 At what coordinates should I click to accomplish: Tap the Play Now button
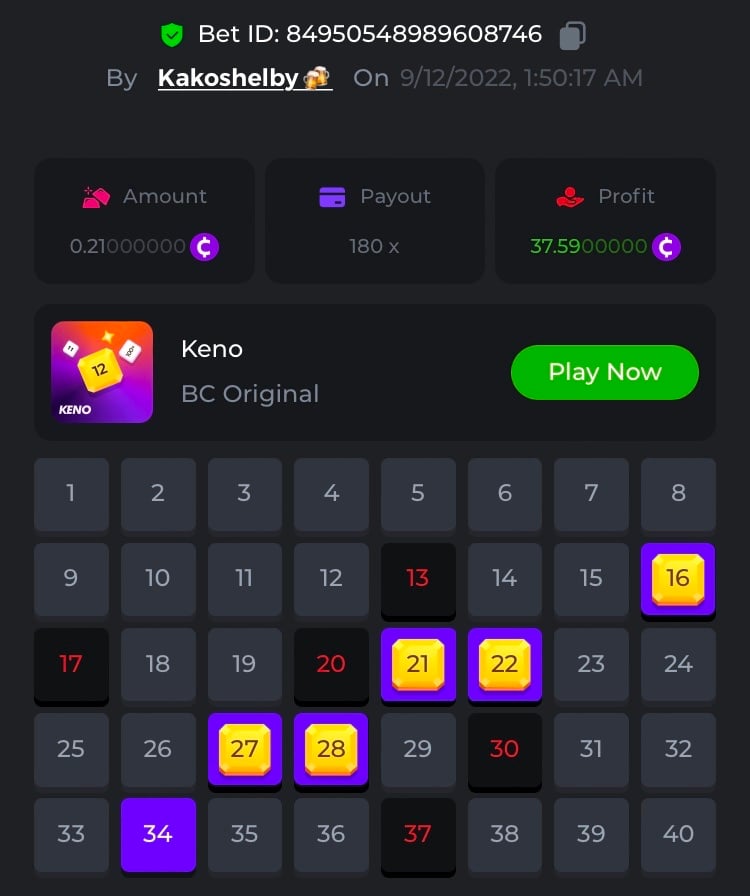pyautogui.click(x=604, y=372)
